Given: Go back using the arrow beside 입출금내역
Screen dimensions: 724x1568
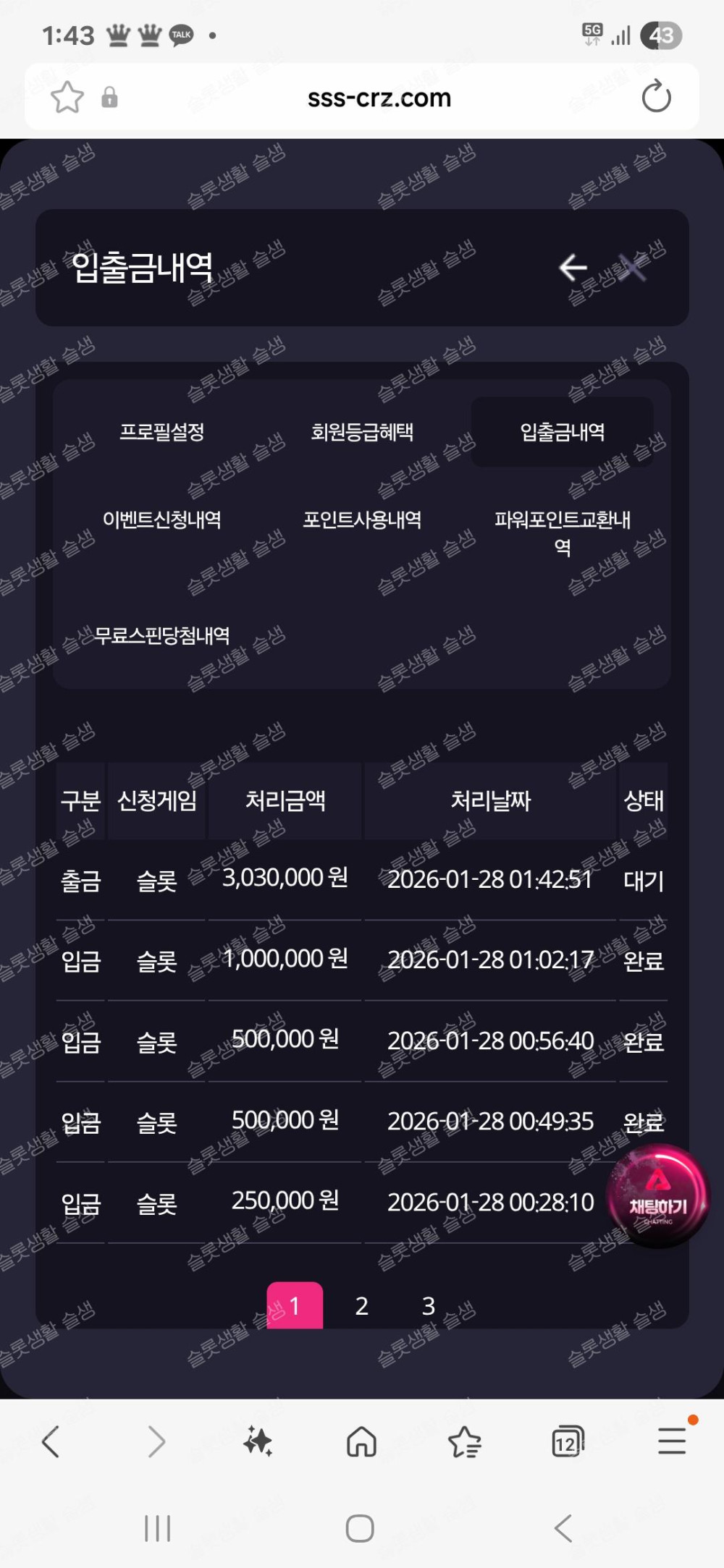Looking at the screenshot, I should pos(573,268).
